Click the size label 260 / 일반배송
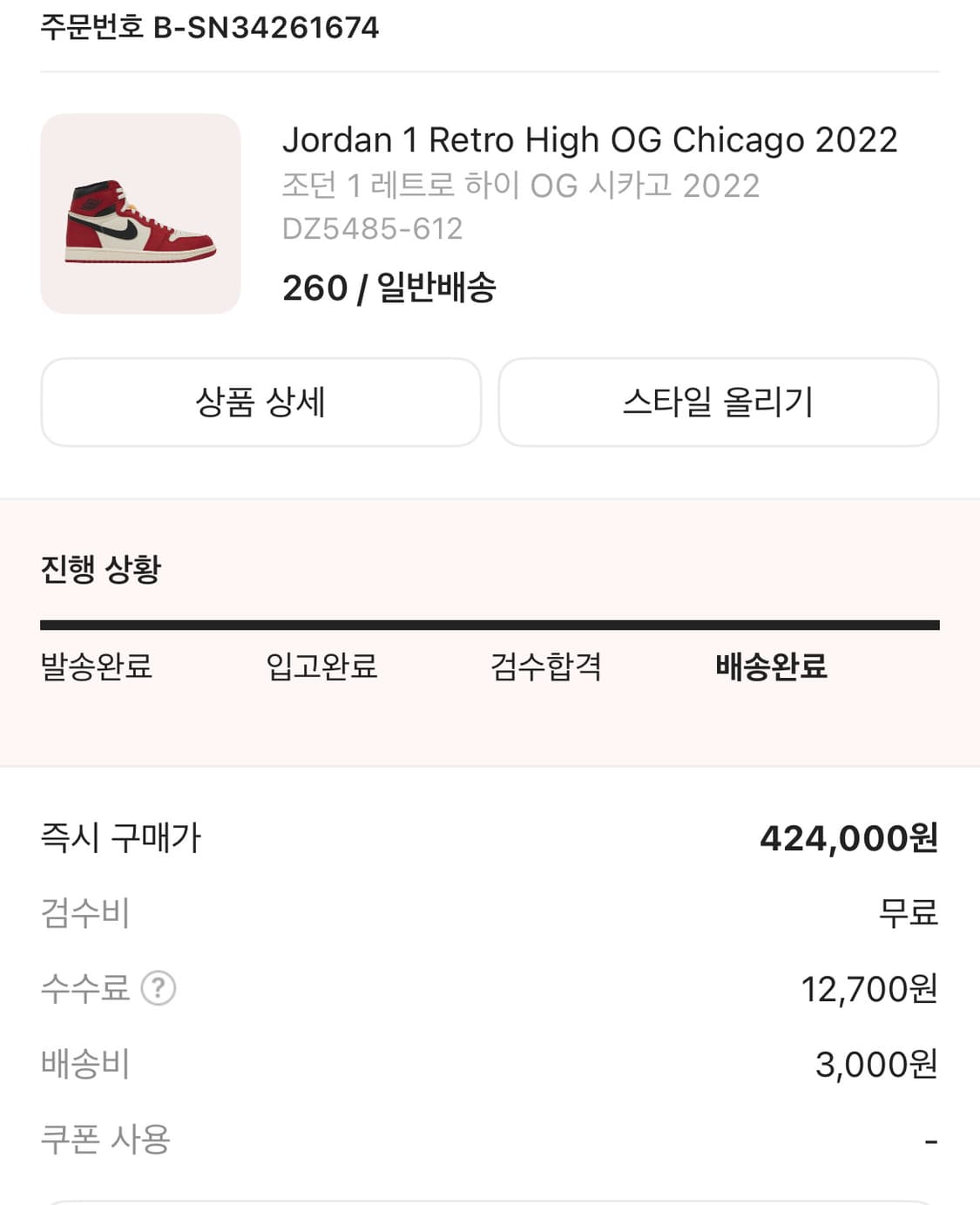This screenshot has height=1205, width=980. click(x=390, y=288)
